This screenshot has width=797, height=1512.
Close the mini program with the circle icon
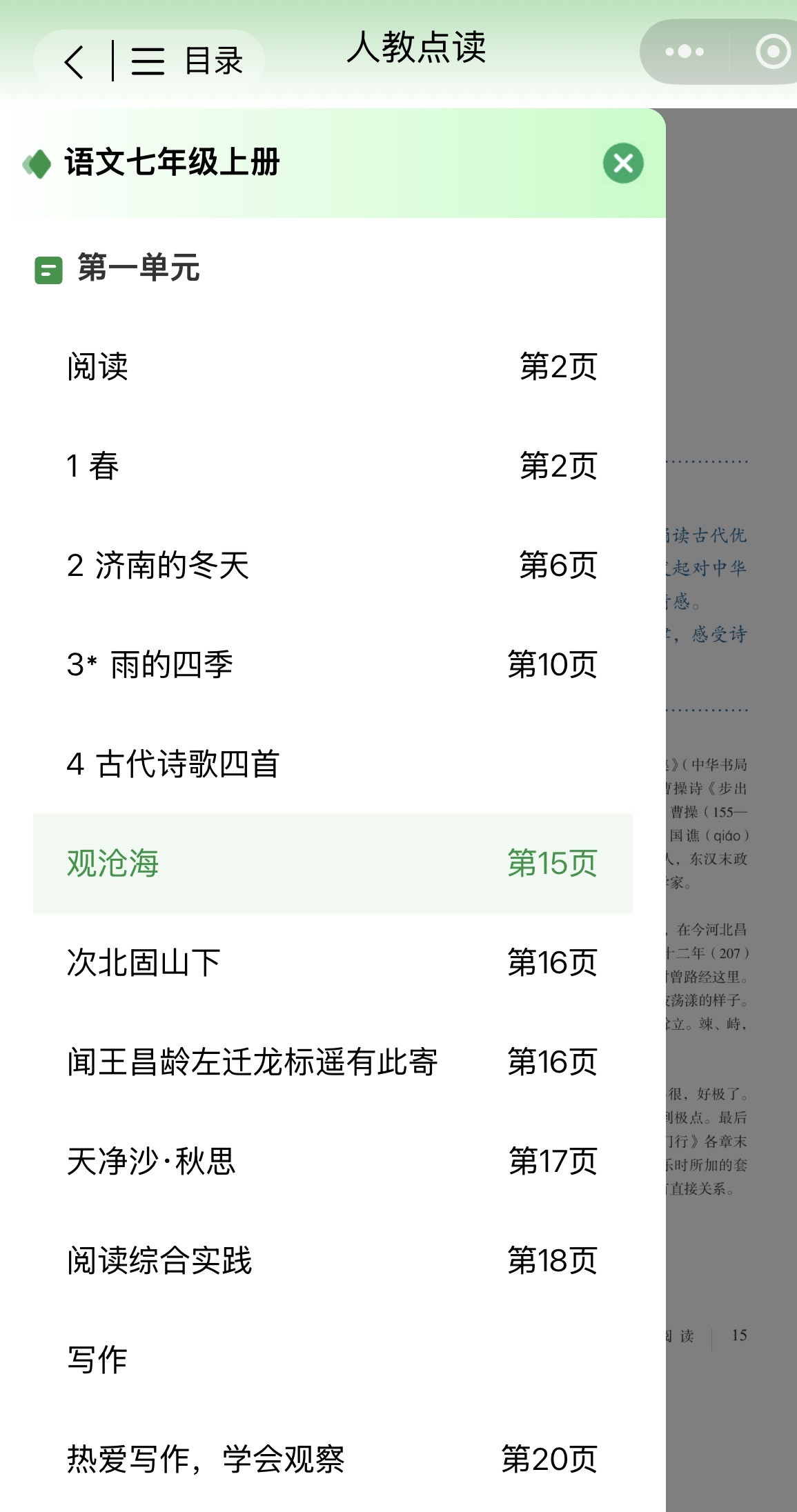pos(771,52)
